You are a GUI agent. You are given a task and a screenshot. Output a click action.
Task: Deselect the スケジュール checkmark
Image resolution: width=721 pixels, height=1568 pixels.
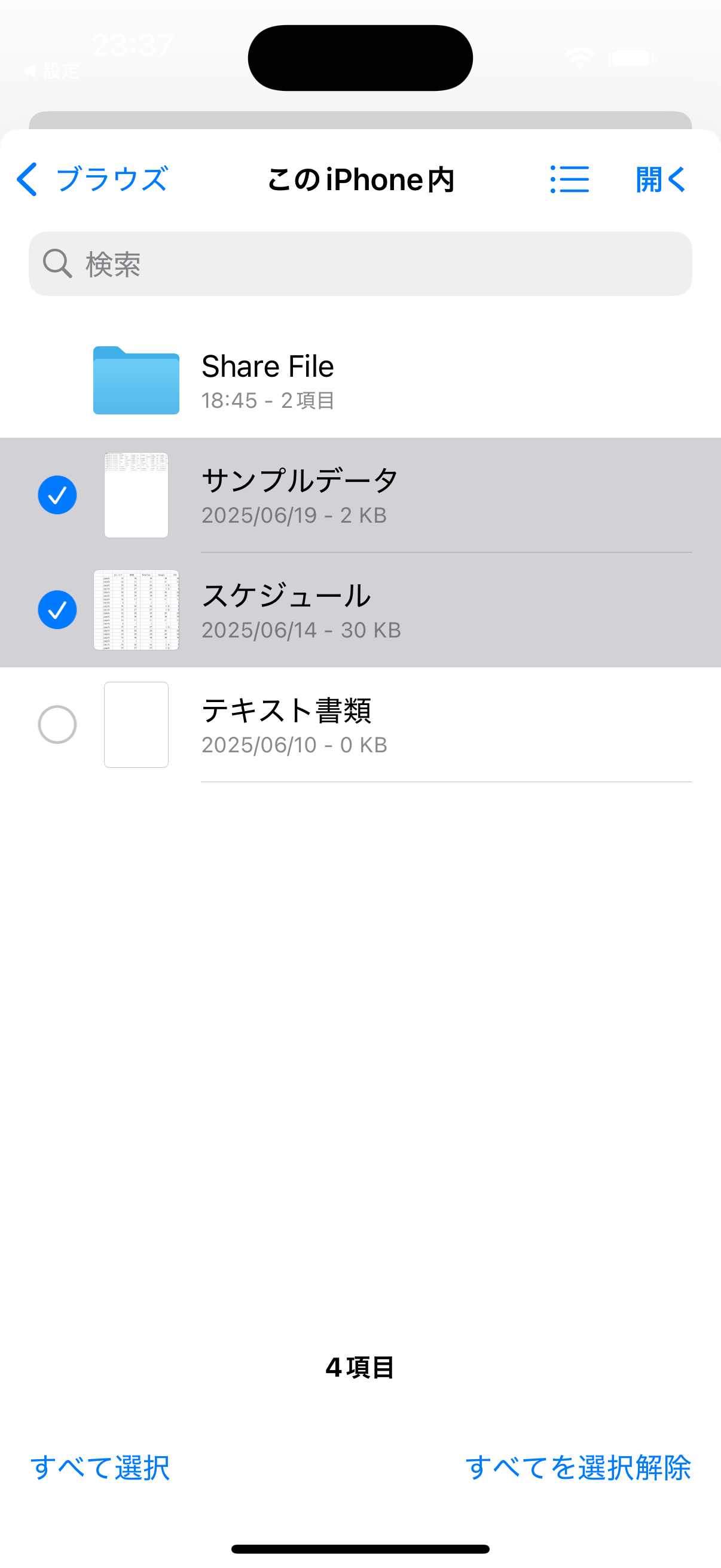57,609
